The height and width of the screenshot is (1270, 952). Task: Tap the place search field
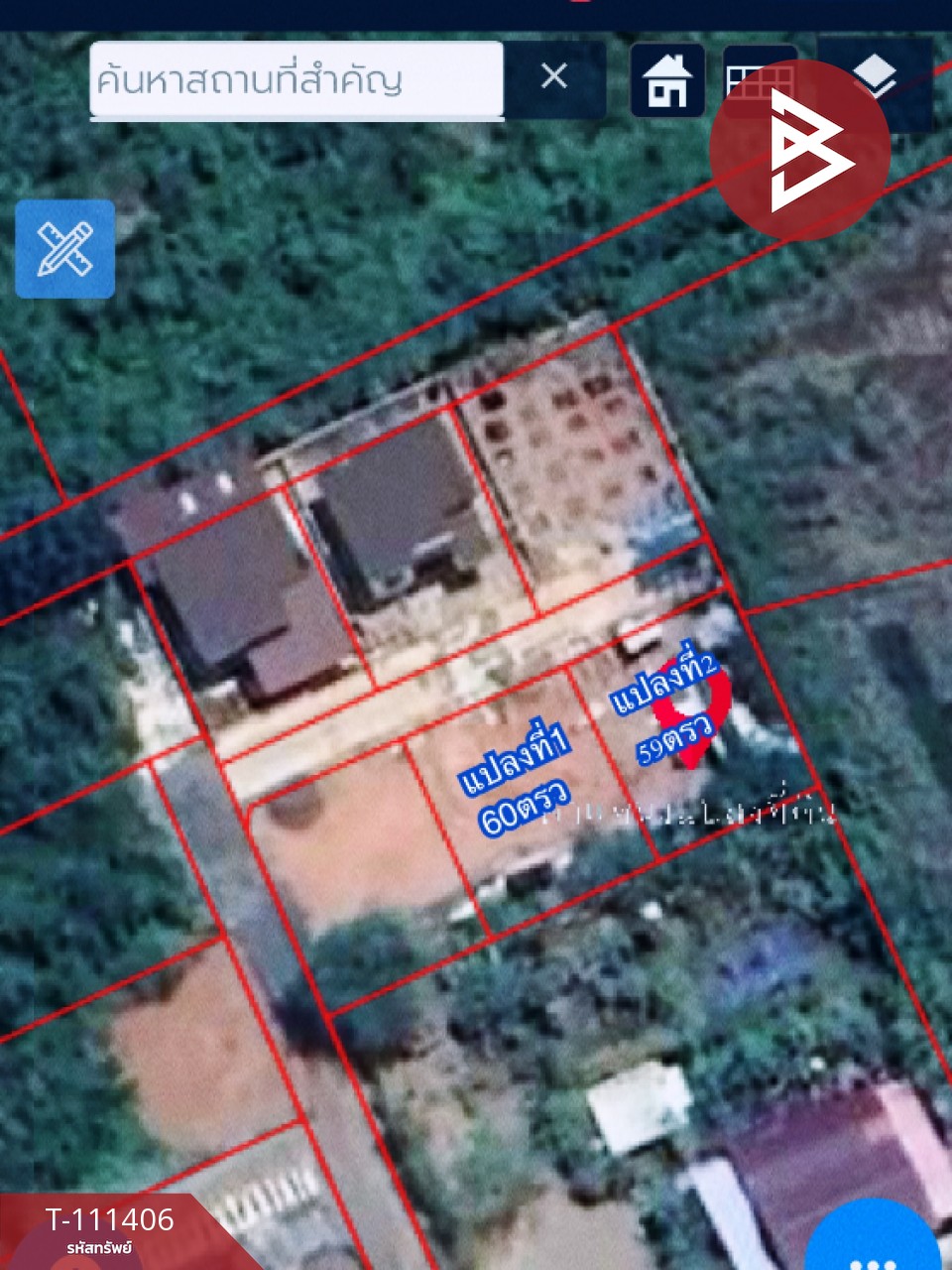pyautogui.click(x=297, y=79)
